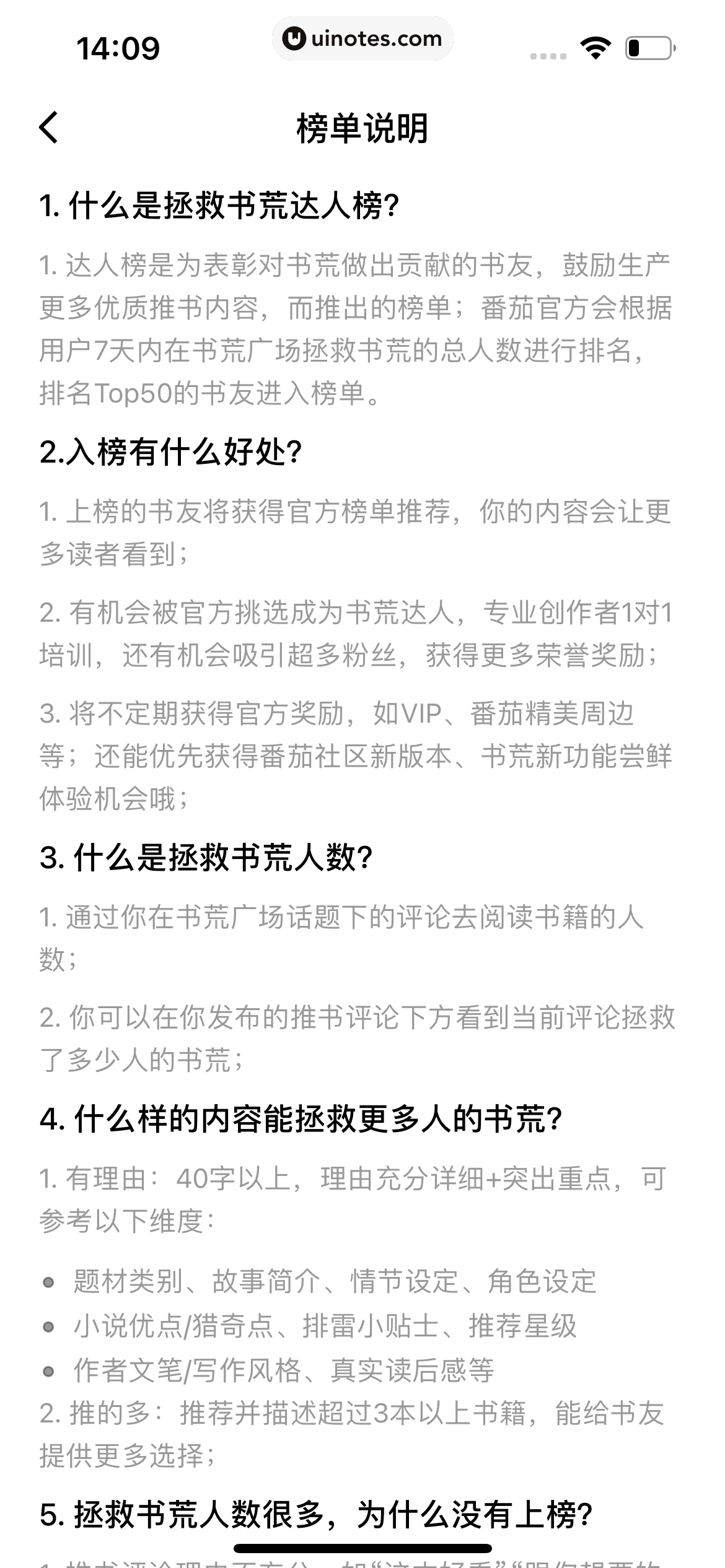Go back from the 榜单说明 page
This screenshot has height=1568, width=725.
tap(48, 128)
